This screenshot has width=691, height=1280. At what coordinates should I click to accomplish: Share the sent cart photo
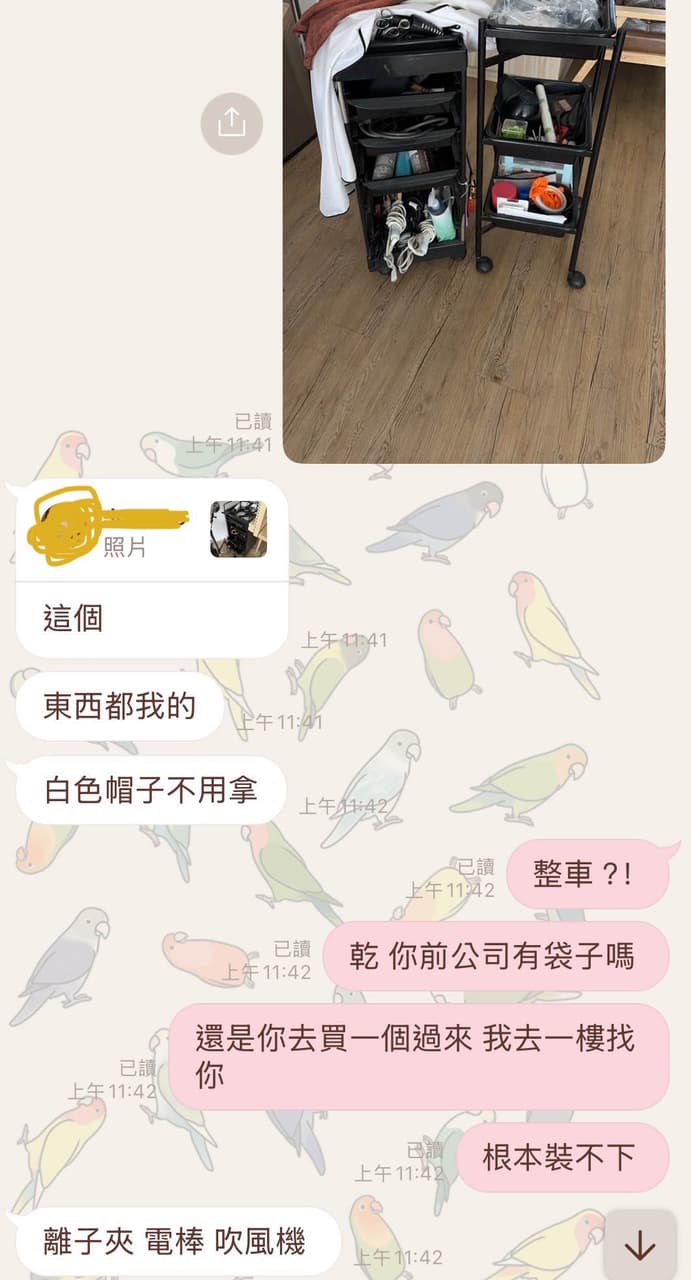coord(231,123)
